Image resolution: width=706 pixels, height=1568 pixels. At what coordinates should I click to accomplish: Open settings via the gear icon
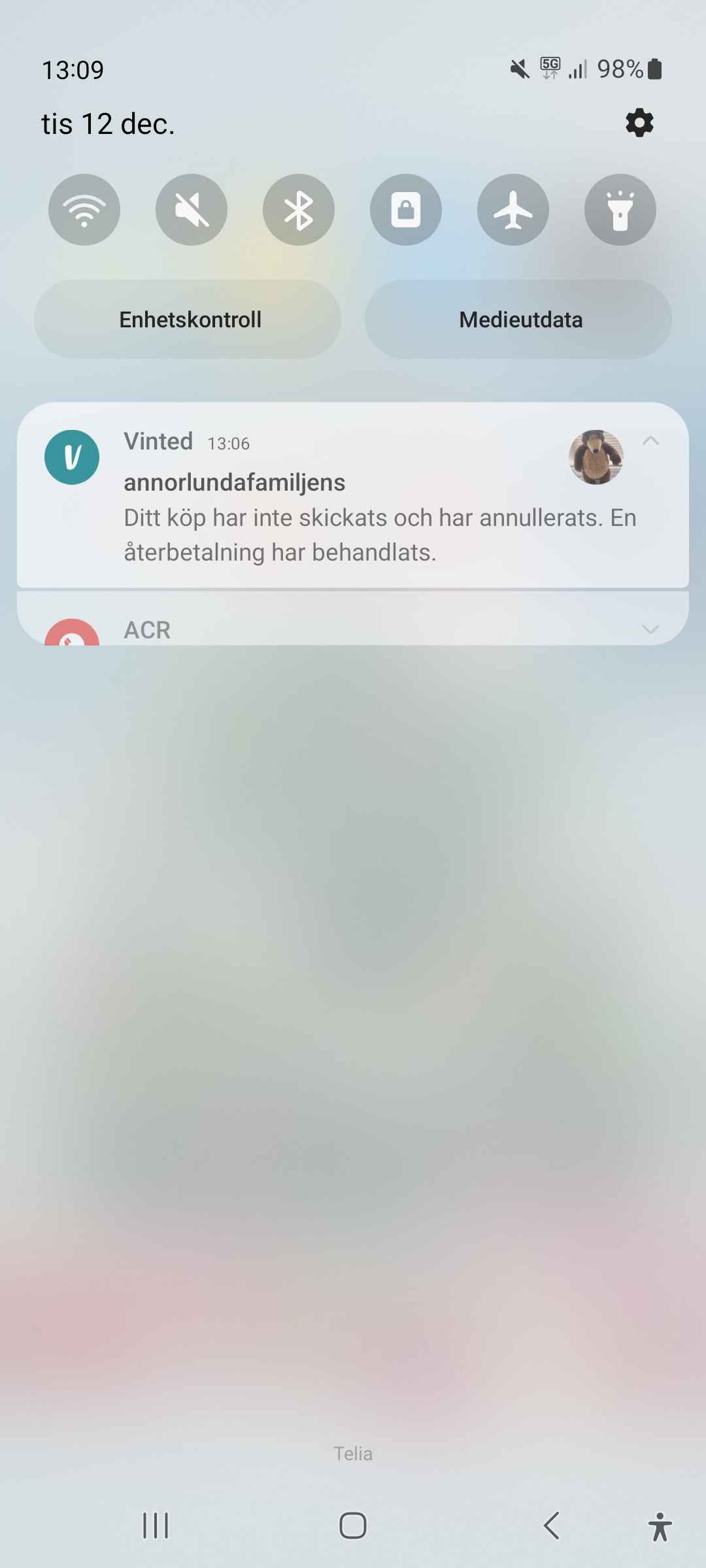[639, 123]
